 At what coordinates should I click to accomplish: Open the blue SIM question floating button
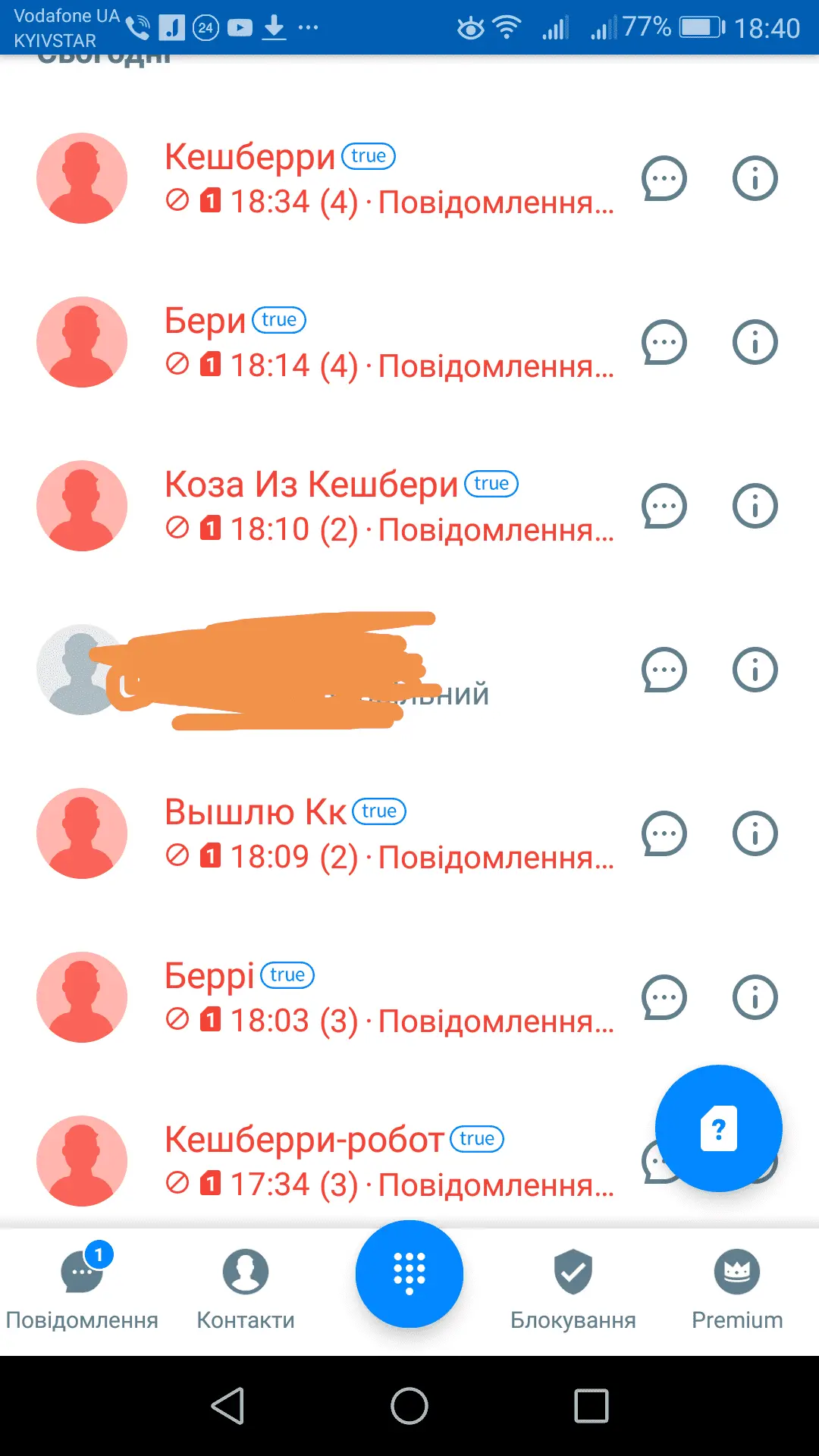718,1128
